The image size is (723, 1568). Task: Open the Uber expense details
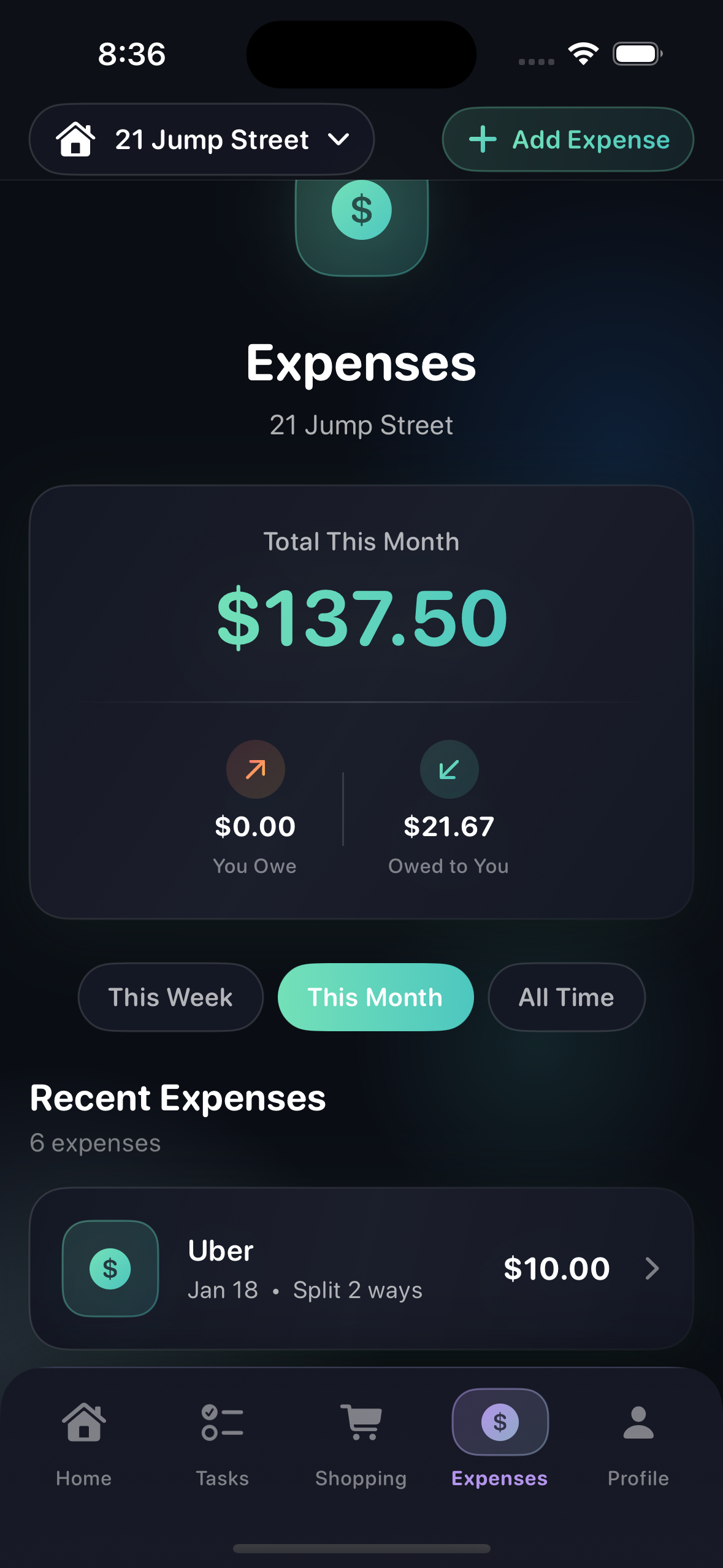pyautogui.click(x=361, y=1268)
